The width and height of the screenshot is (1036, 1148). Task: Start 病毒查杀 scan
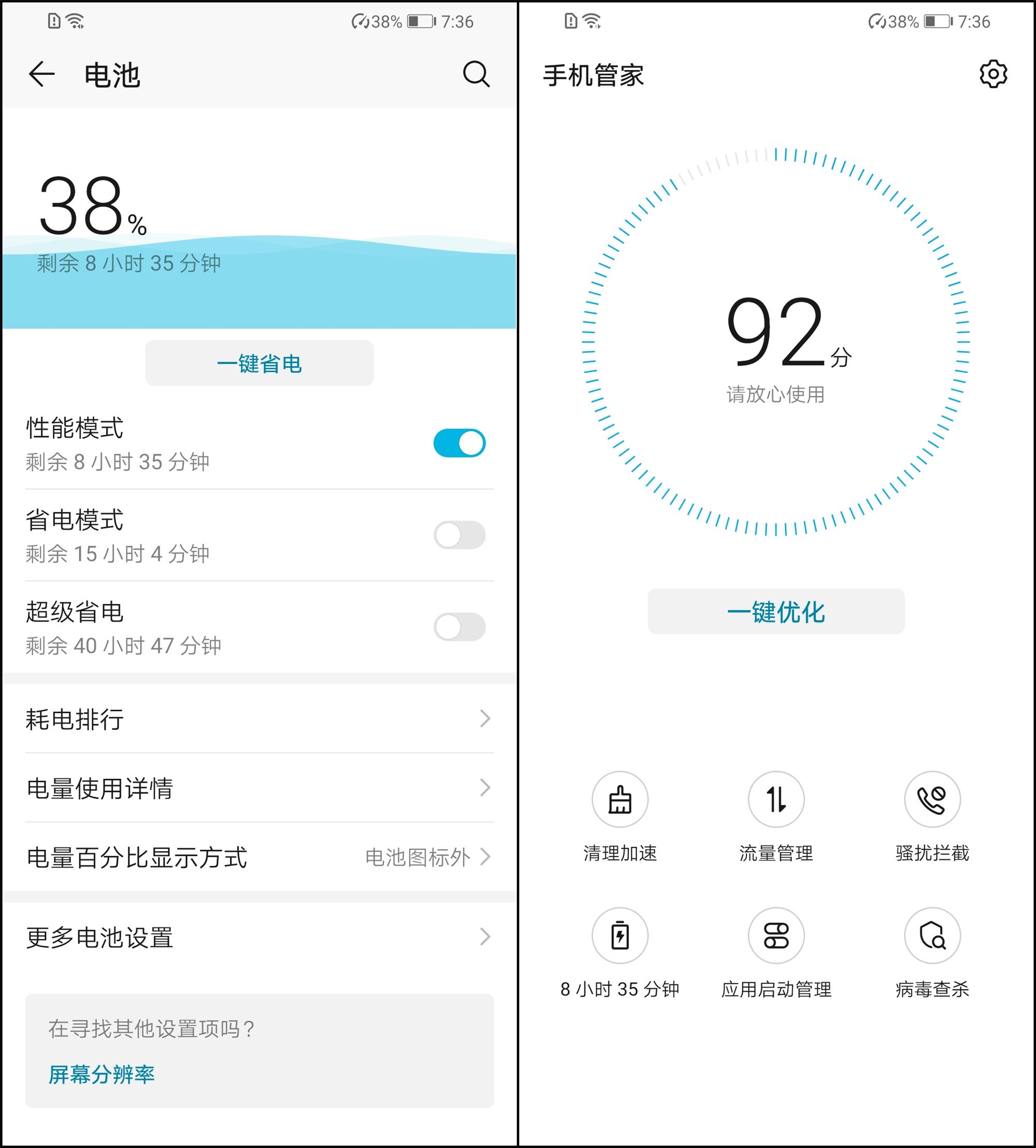pyautogui.click(x=932, y=936)
